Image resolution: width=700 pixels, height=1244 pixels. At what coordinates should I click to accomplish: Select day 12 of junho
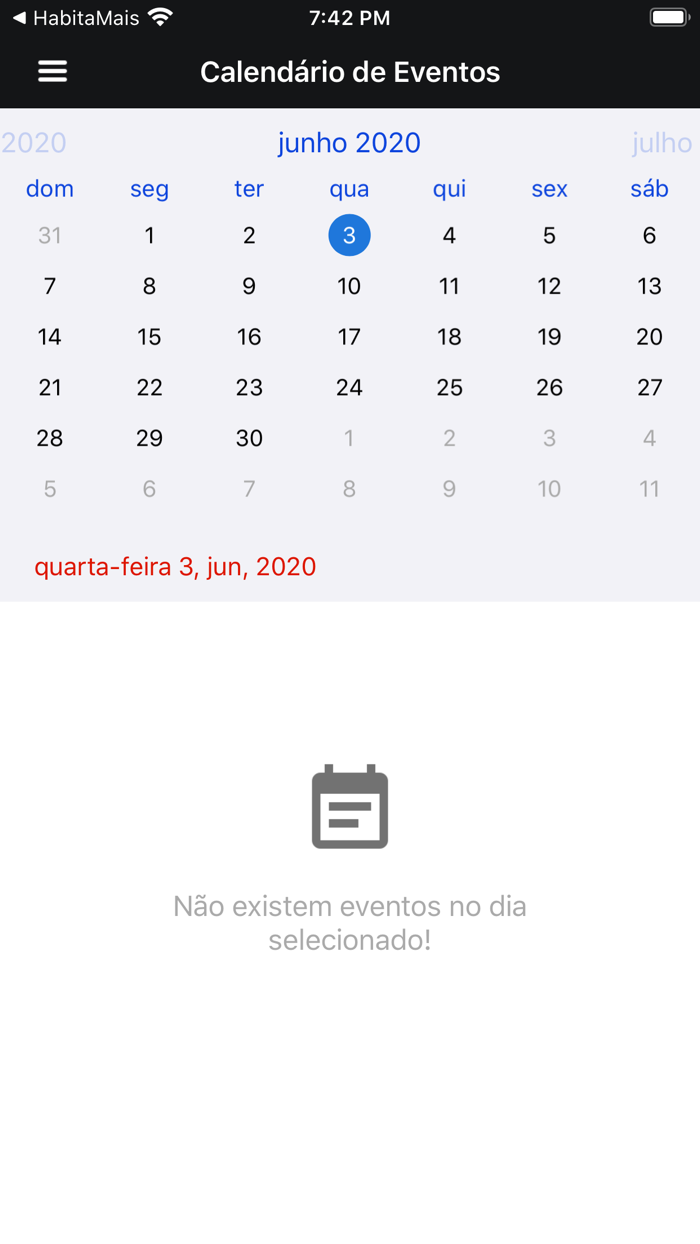pyautogui.click(x=549, y=286)
